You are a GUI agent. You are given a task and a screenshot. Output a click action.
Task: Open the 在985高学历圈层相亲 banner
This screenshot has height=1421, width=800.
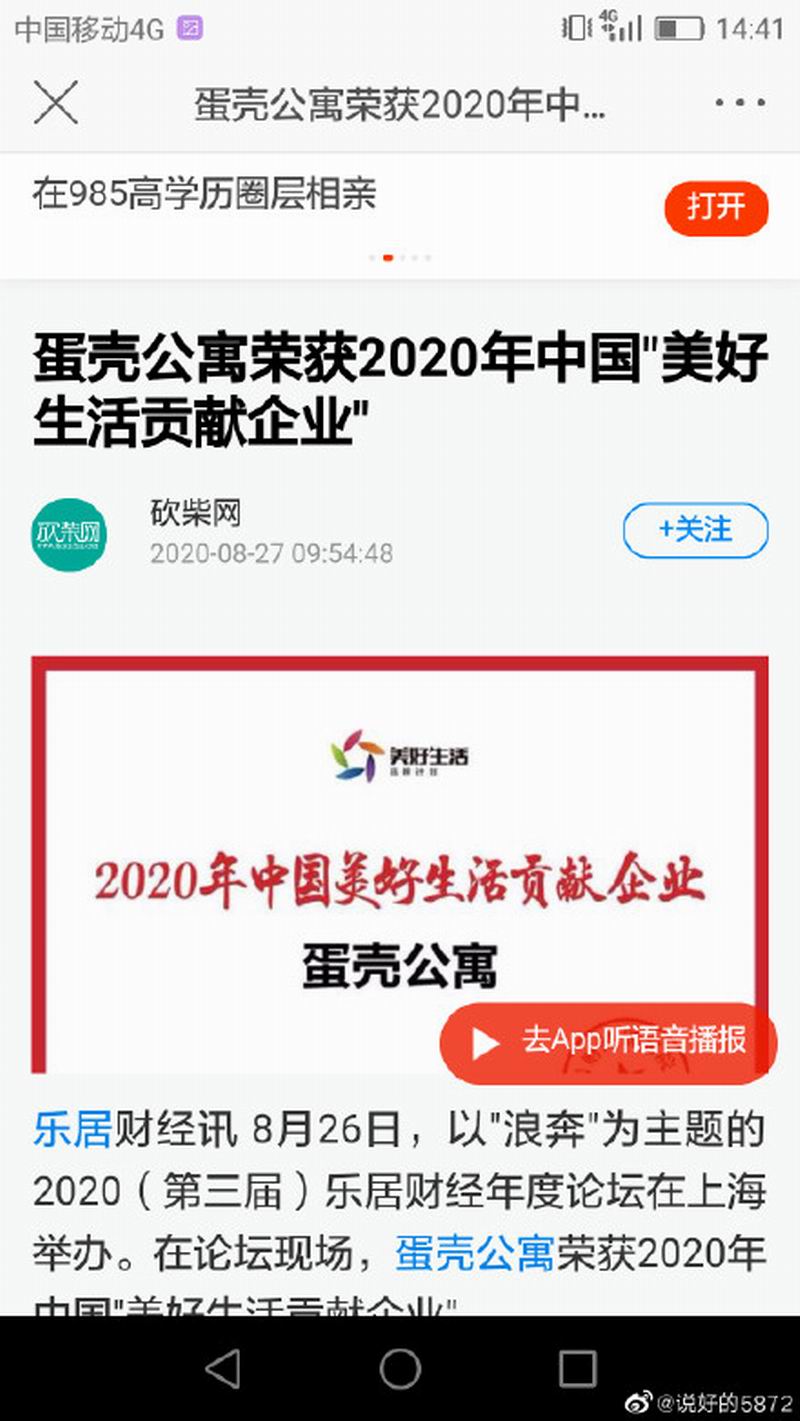[x=205, y=194]
